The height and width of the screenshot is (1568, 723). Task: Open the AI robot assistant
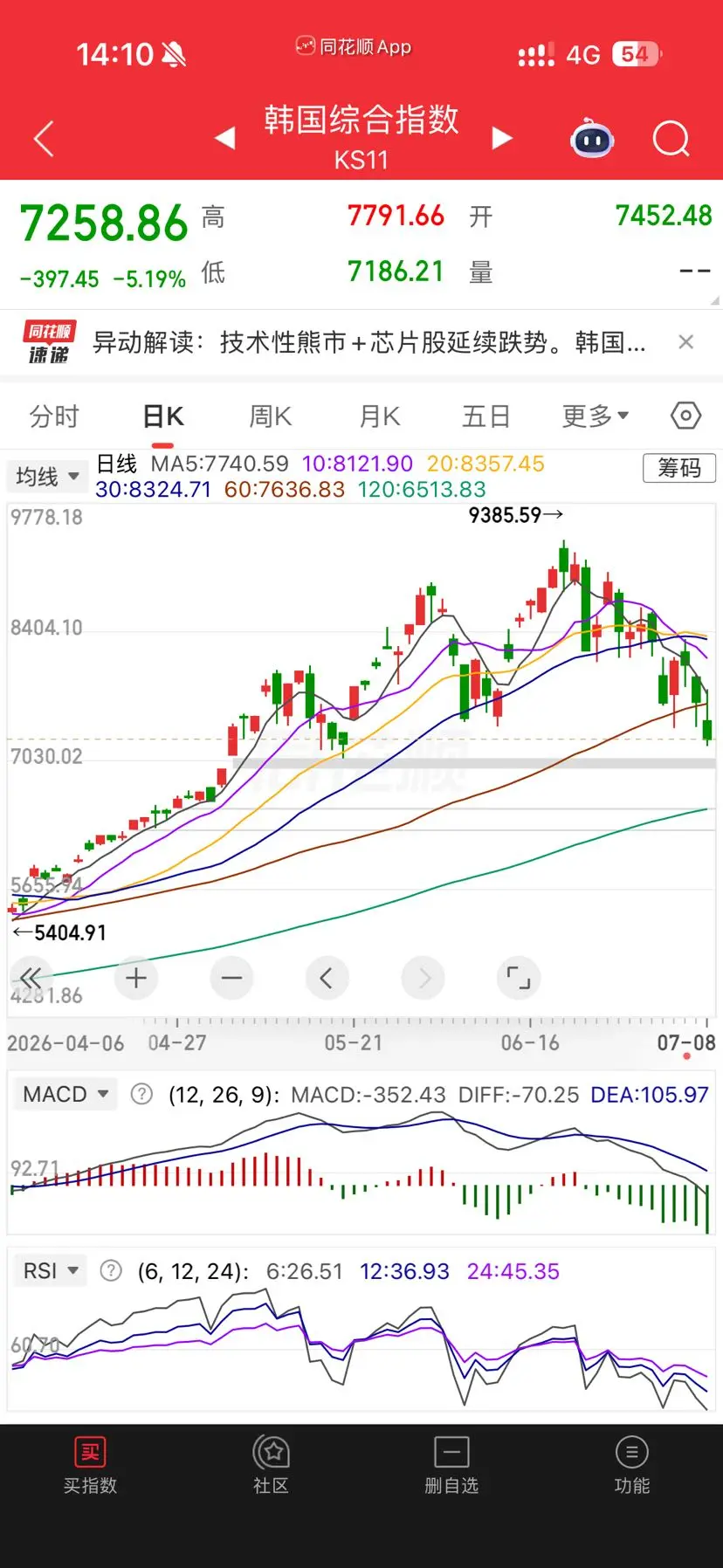(x=592, y=138)
